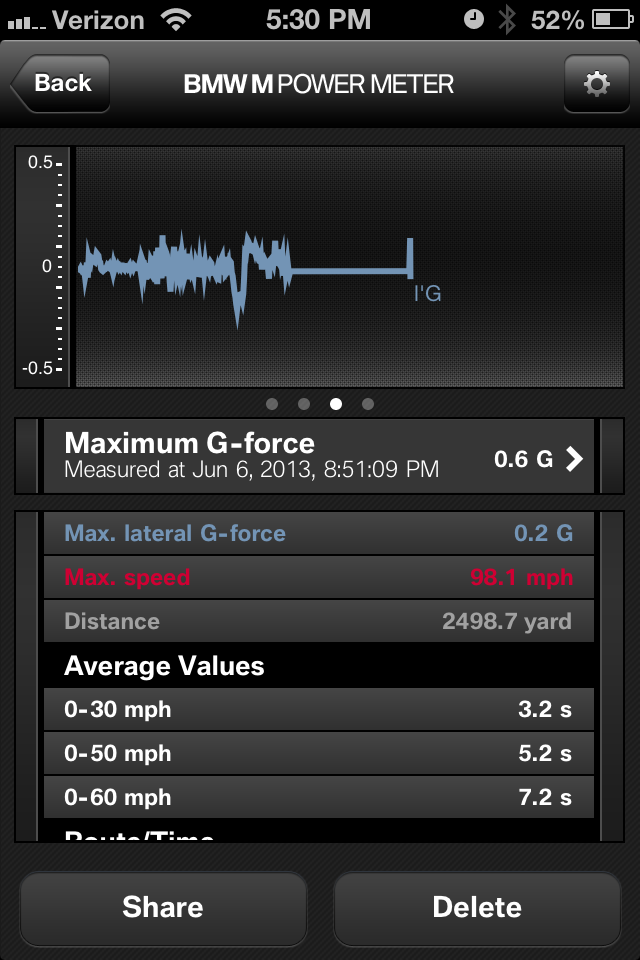The height and width of the screenshot is (960, 640).
Task: Delete this measurement
Action: (477, 907)
